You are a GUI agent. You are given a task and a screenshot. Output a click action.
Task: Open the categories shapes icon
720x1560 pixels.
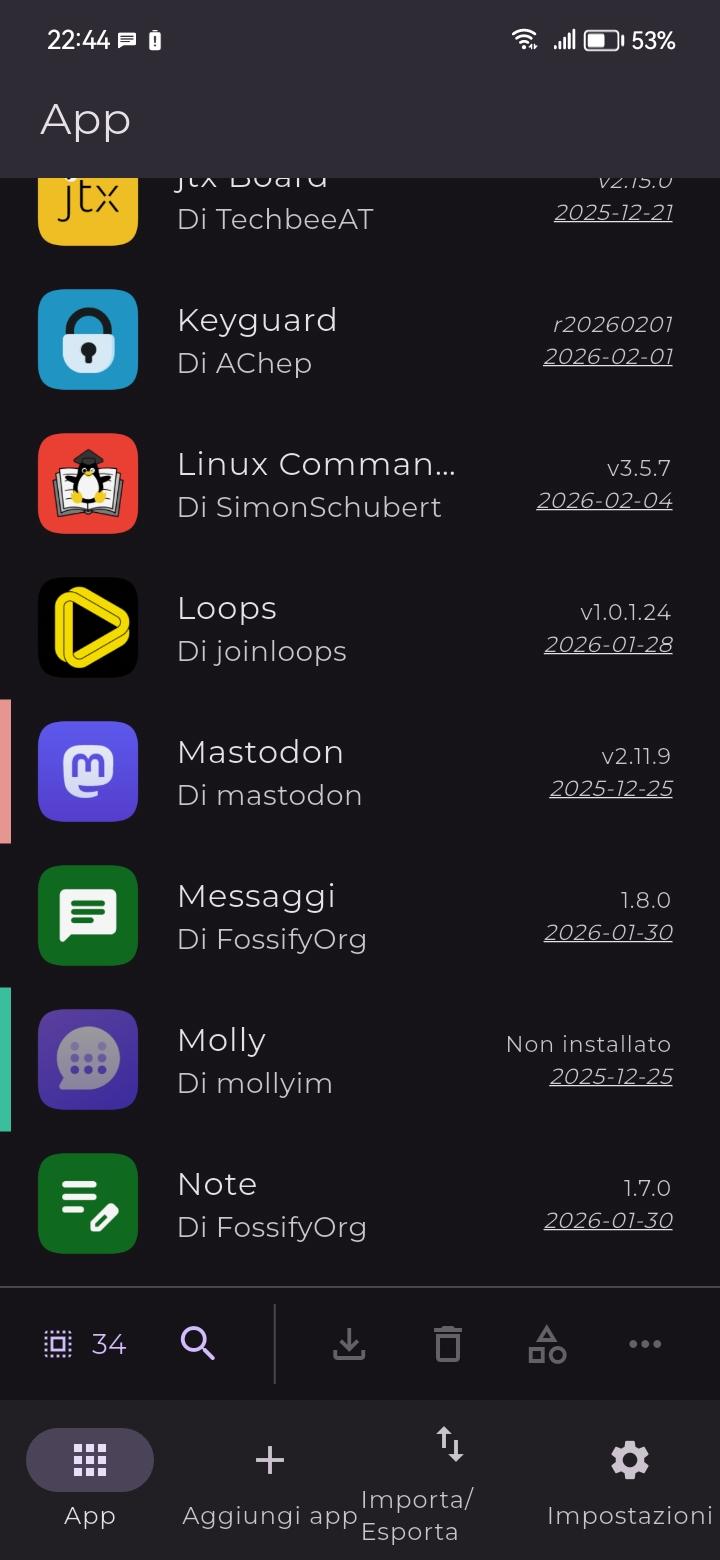click(x=546, y=1344)
